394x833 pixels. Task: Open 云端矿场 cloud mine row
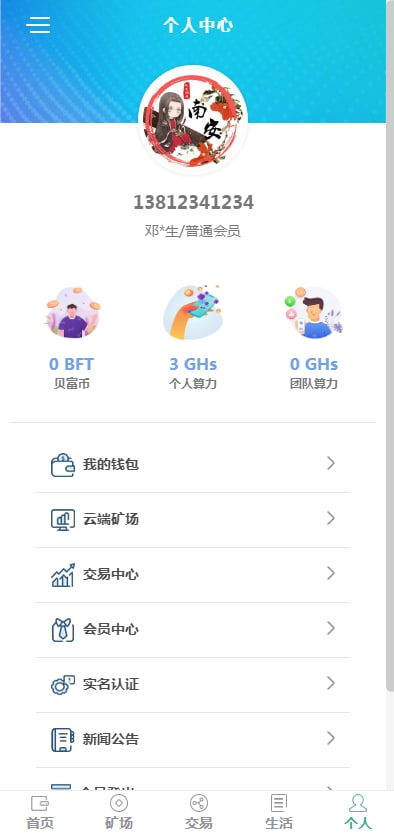pyautogui.click(x=193, y=520)
